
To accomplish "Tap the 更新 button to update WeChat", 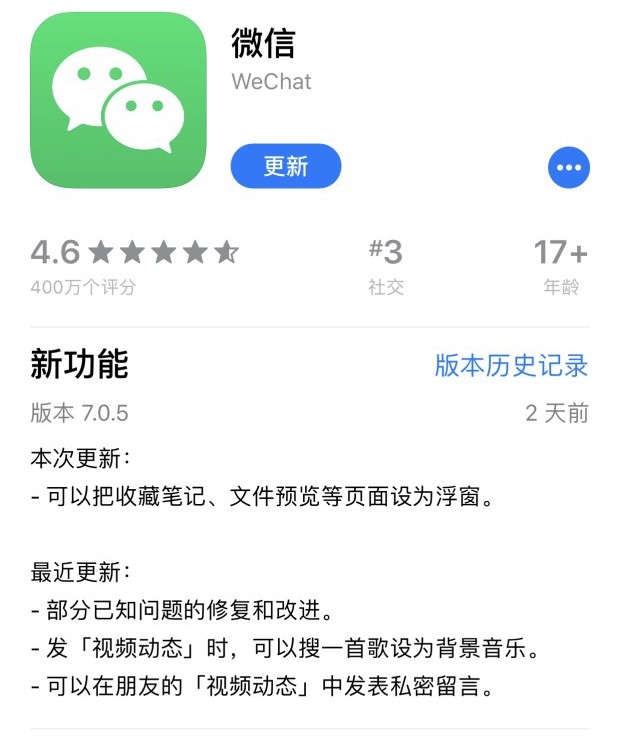I will (286, 166).
